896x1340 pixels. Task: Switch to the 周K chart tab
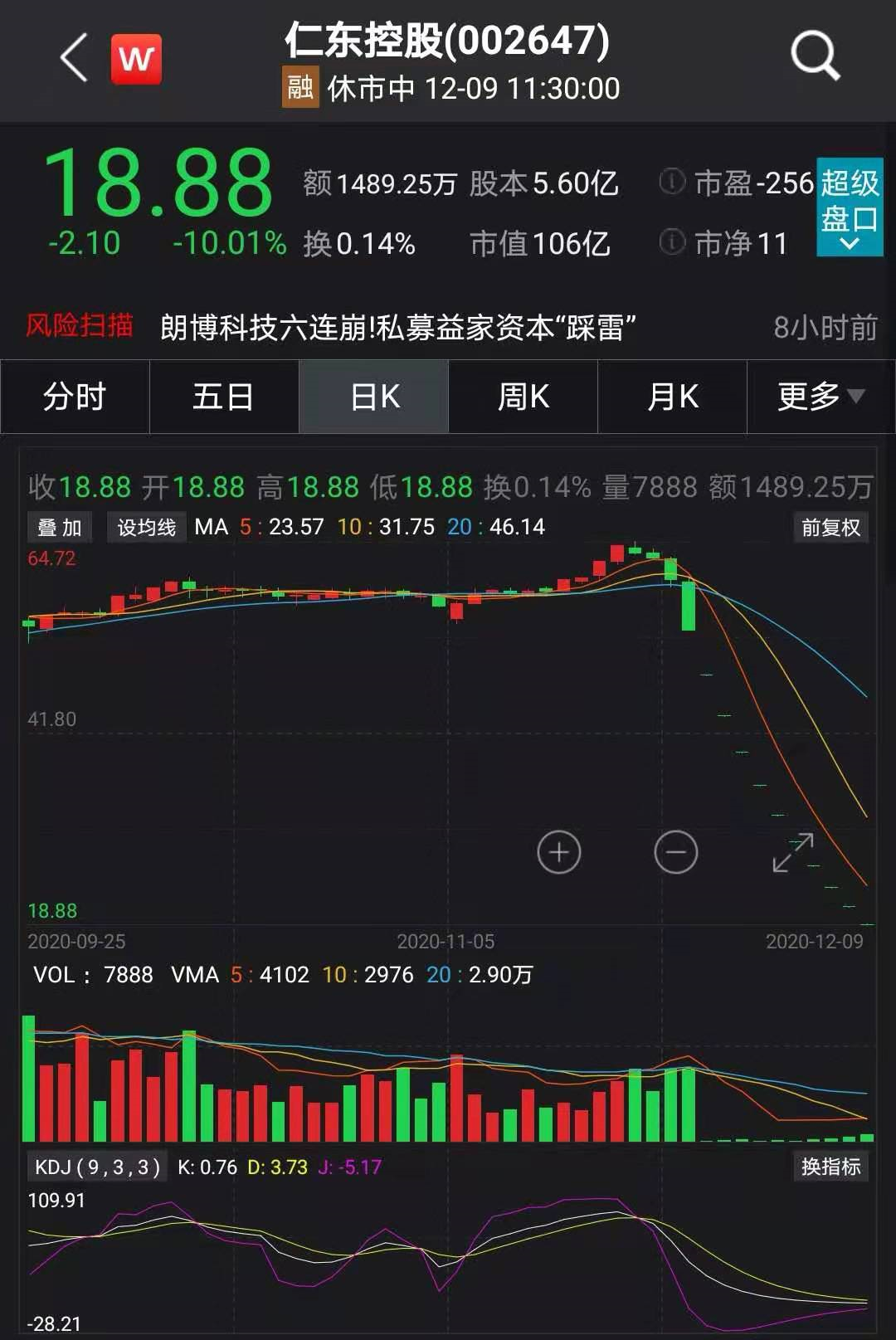523,397
